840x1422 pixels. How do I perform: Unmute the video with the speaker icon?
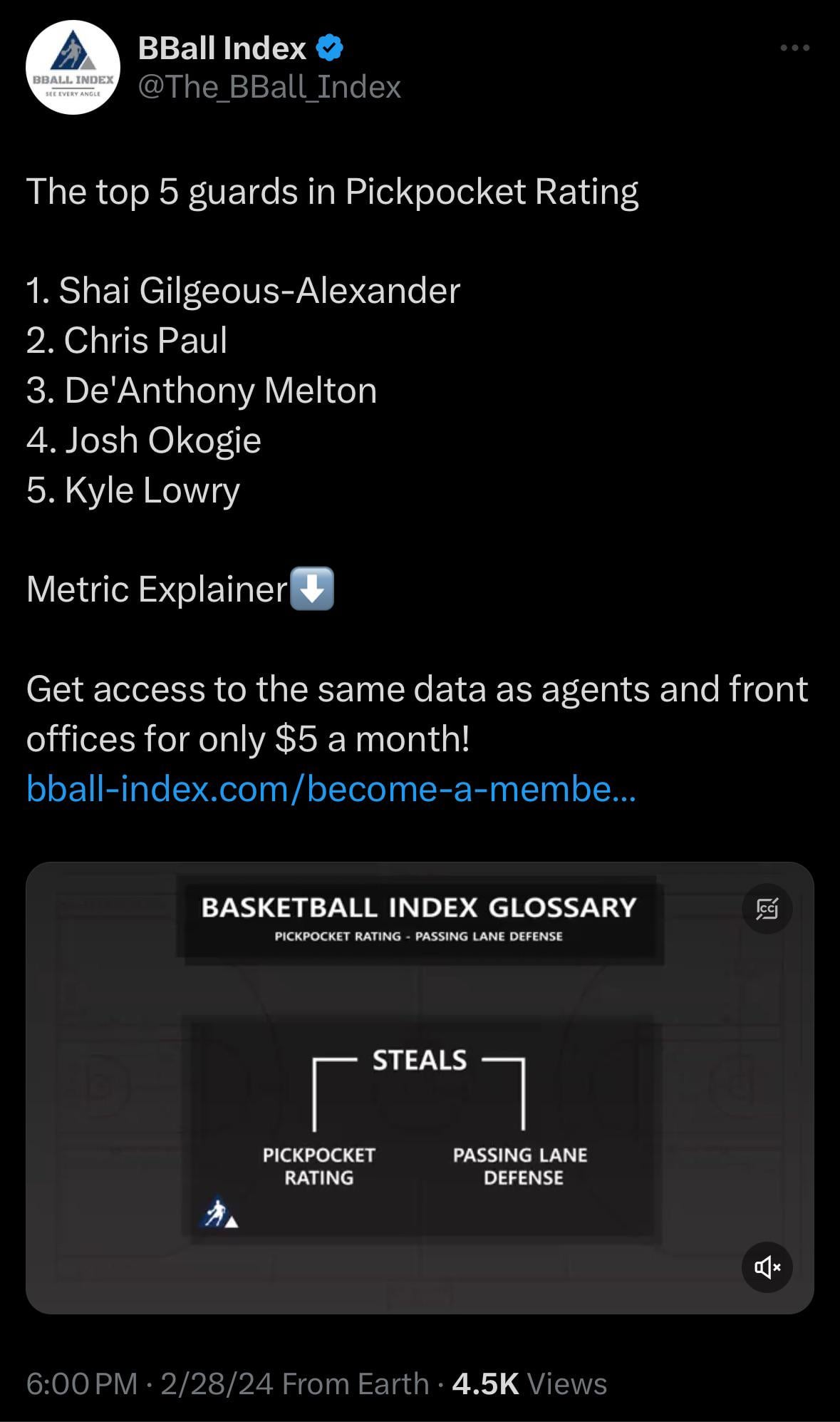(x=767, y=1267)
